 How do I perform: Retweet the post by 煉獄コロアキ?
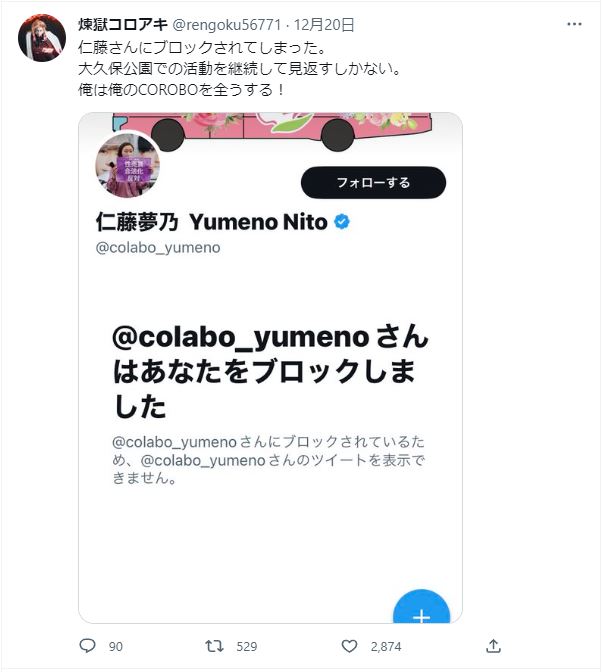click(x=214, y=647)
